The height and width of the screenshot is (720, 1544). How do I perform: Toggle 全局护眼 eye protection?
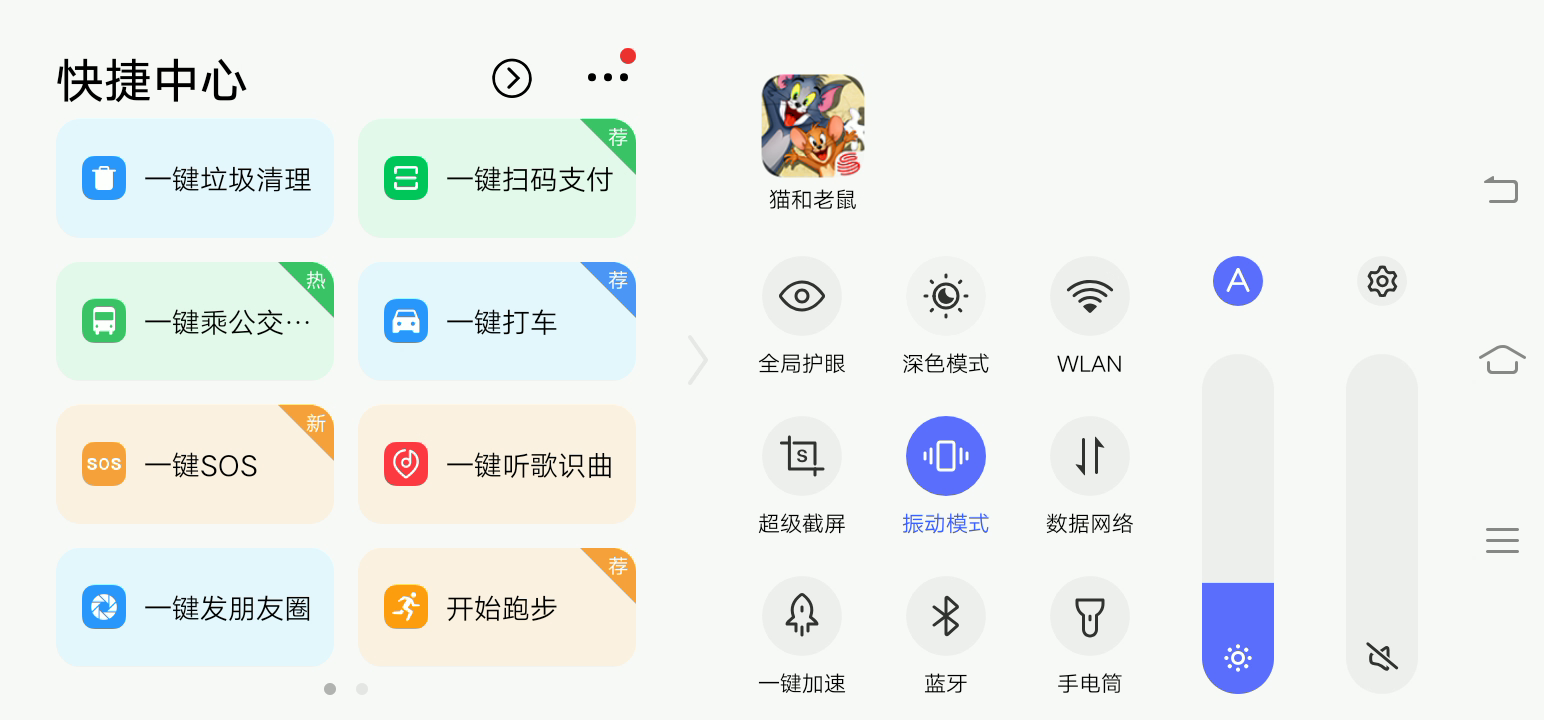(x=802, y=296)
